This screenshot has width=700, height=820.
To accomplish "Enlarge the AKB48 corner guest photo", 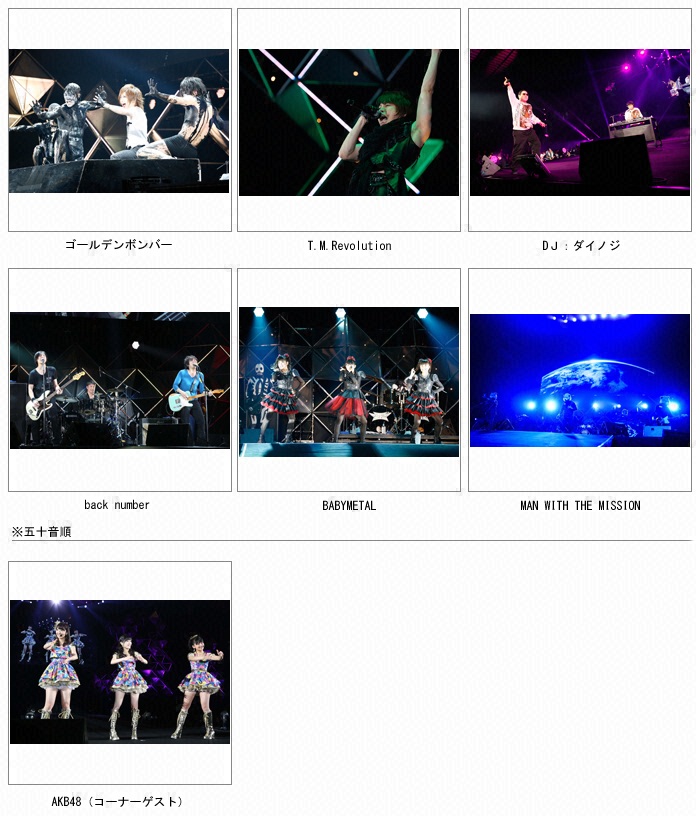I will click(x=119, y=672).
